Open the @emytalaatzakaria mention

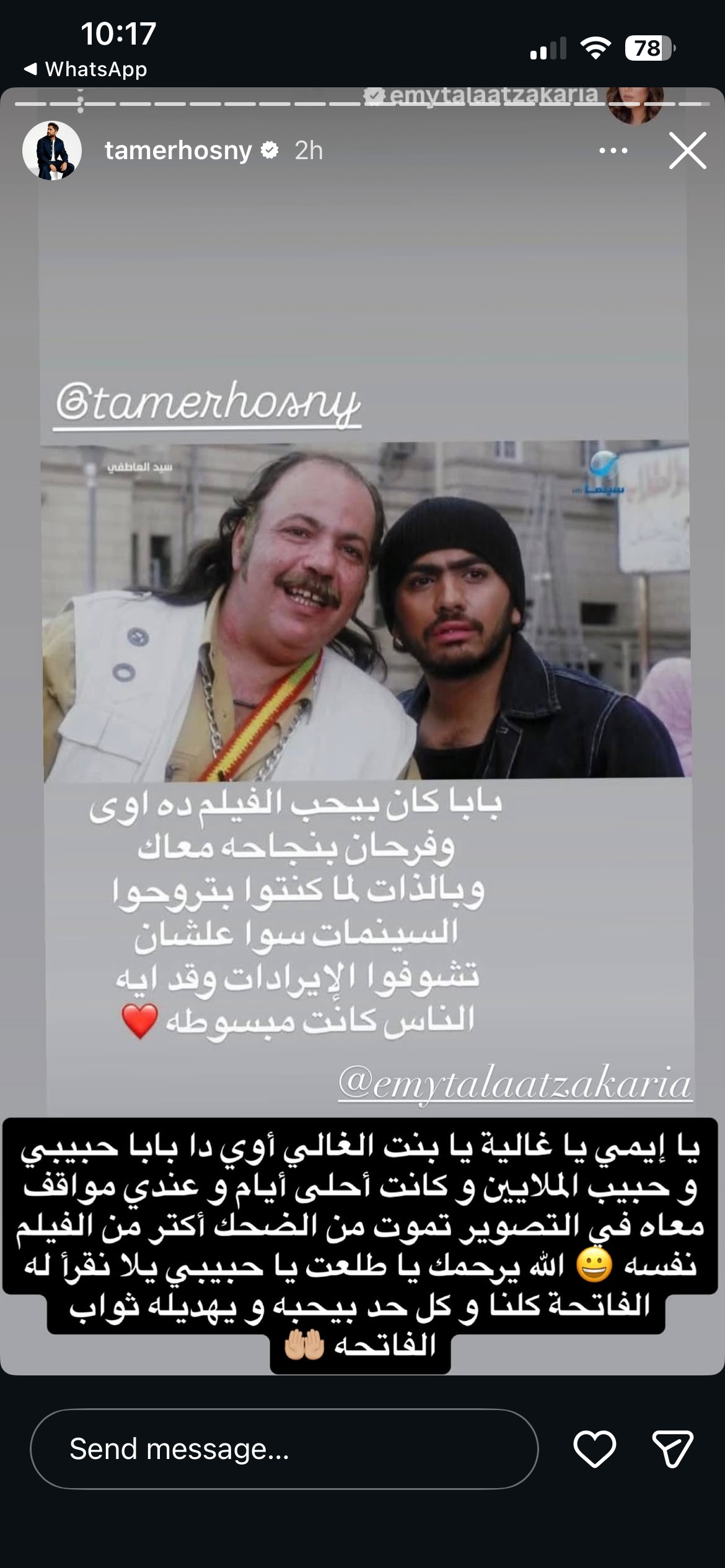click(514, 1084)
